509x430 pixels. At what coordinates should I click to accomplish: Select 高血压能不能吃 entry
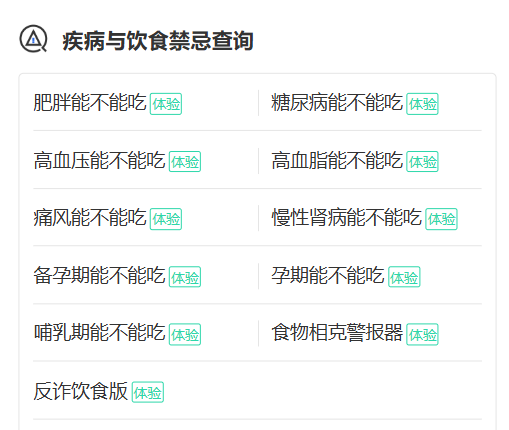(117, 161)
